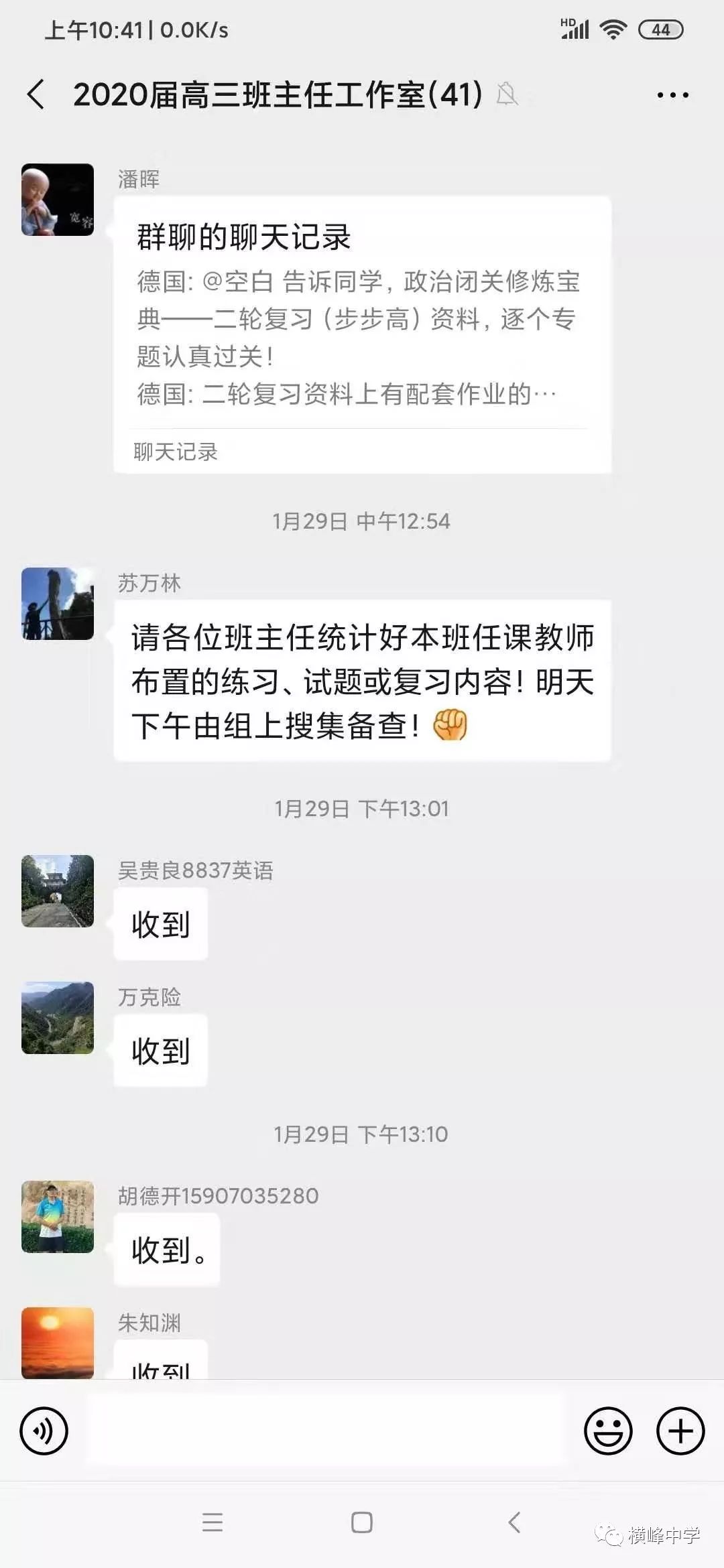View 吴贵良8837英语's avatar profile
The width and height of the screenshot is (724, 1568).
point(58,891)
